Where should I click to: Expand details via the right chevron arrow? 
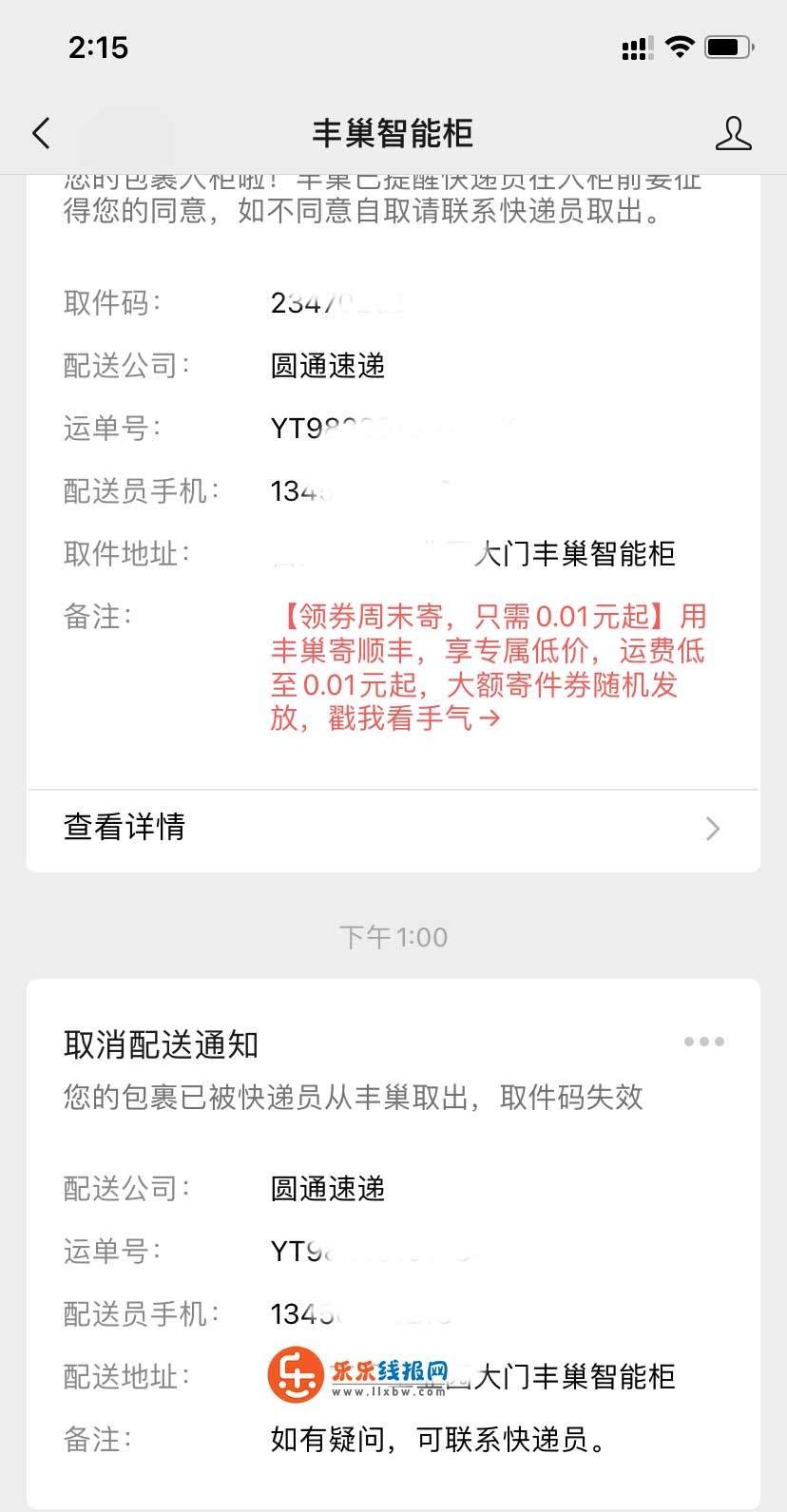(x=712, y=829)
